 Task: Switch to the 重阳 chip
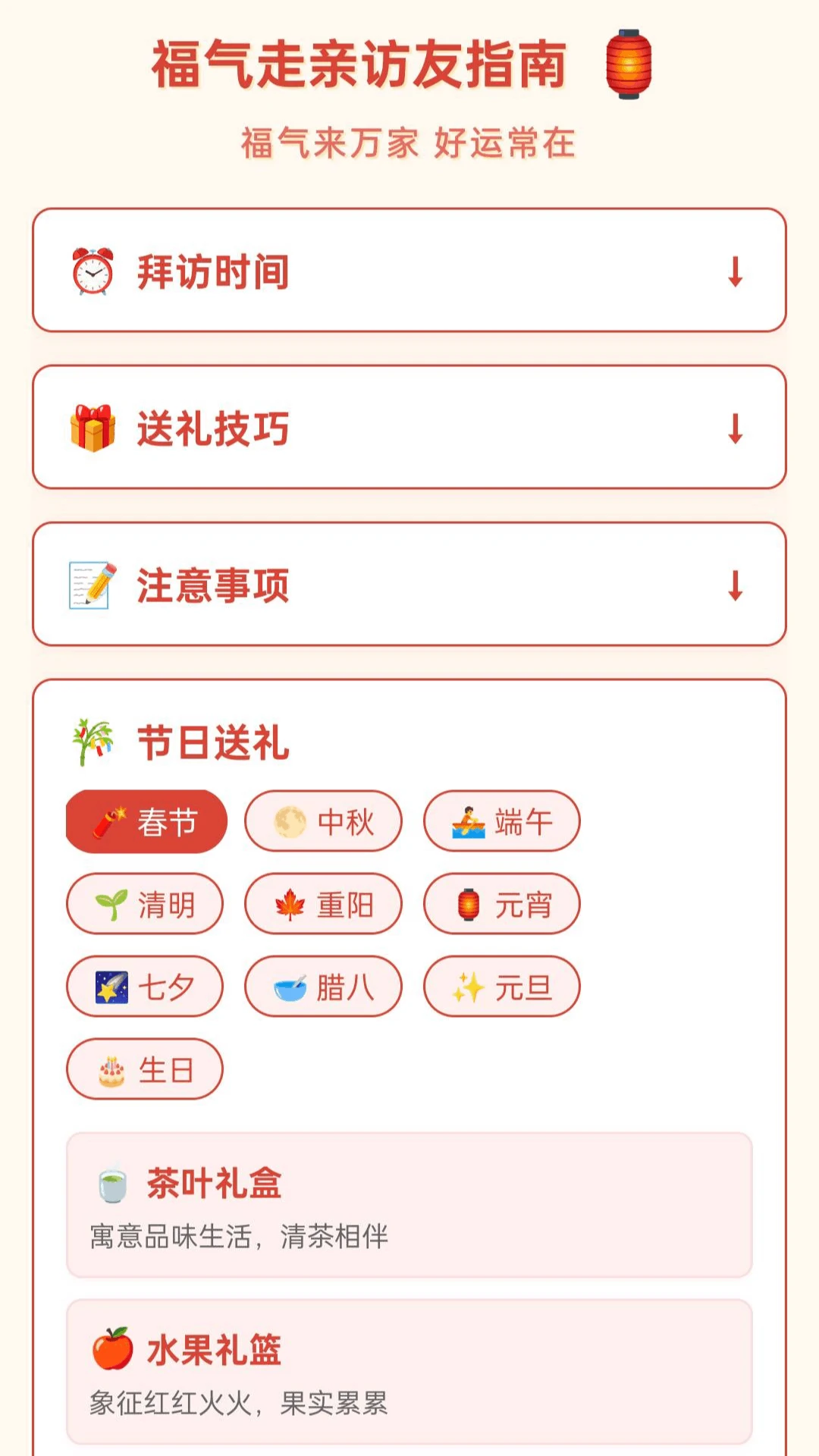pos(323,905)
